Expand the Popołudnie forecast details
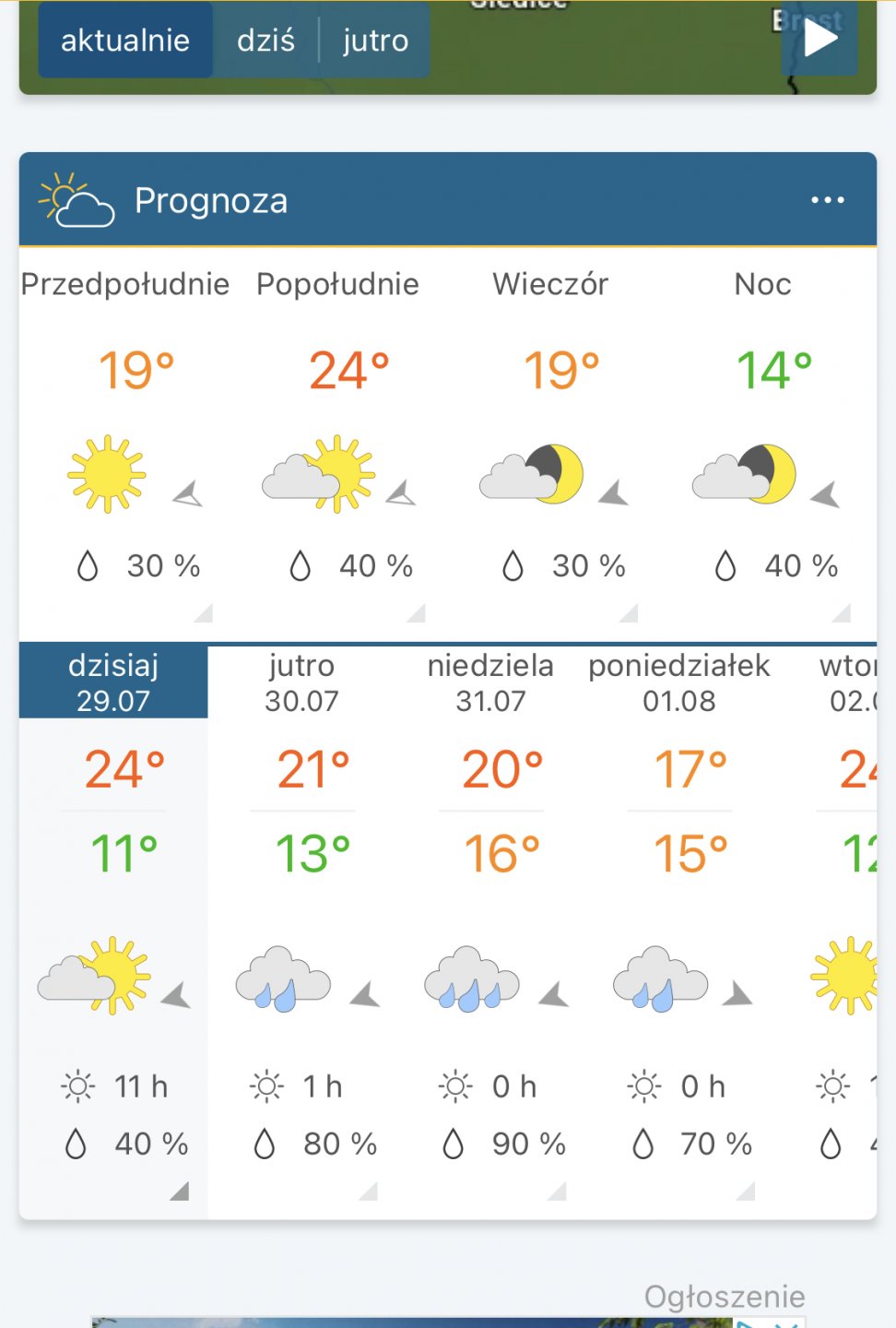The width and height of the screenshot is (896, 1328). click(x=416, y=613)
